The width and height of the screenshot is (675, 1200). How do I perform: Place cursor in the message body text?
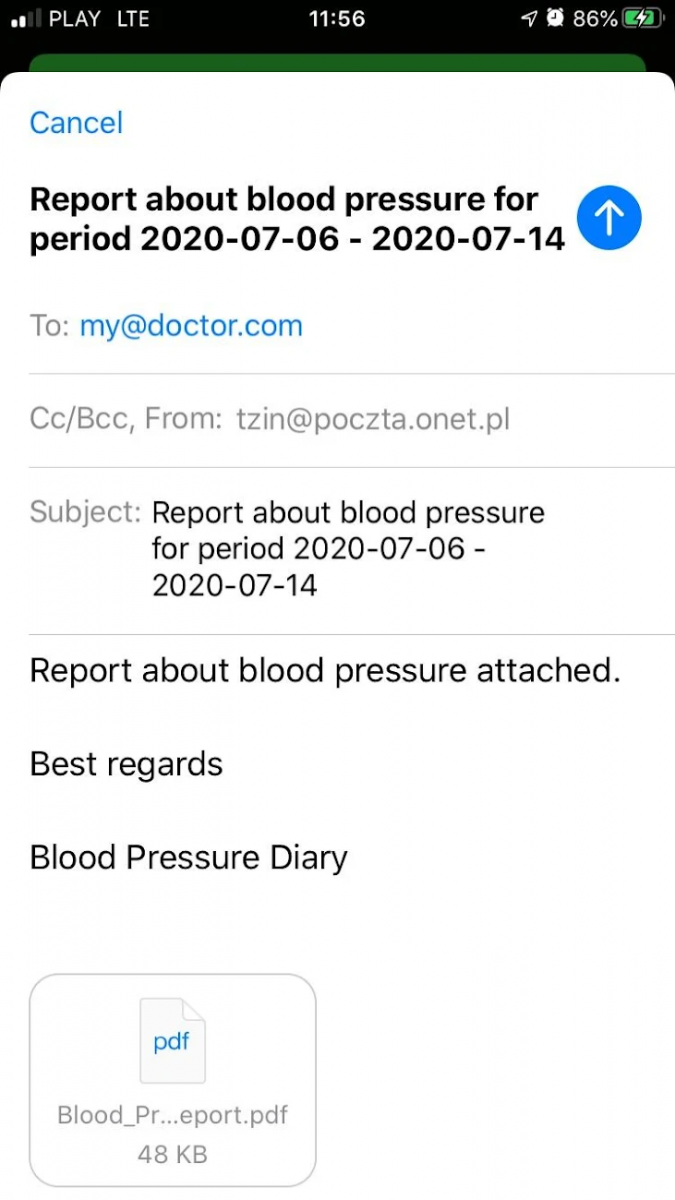click(325, 670)
